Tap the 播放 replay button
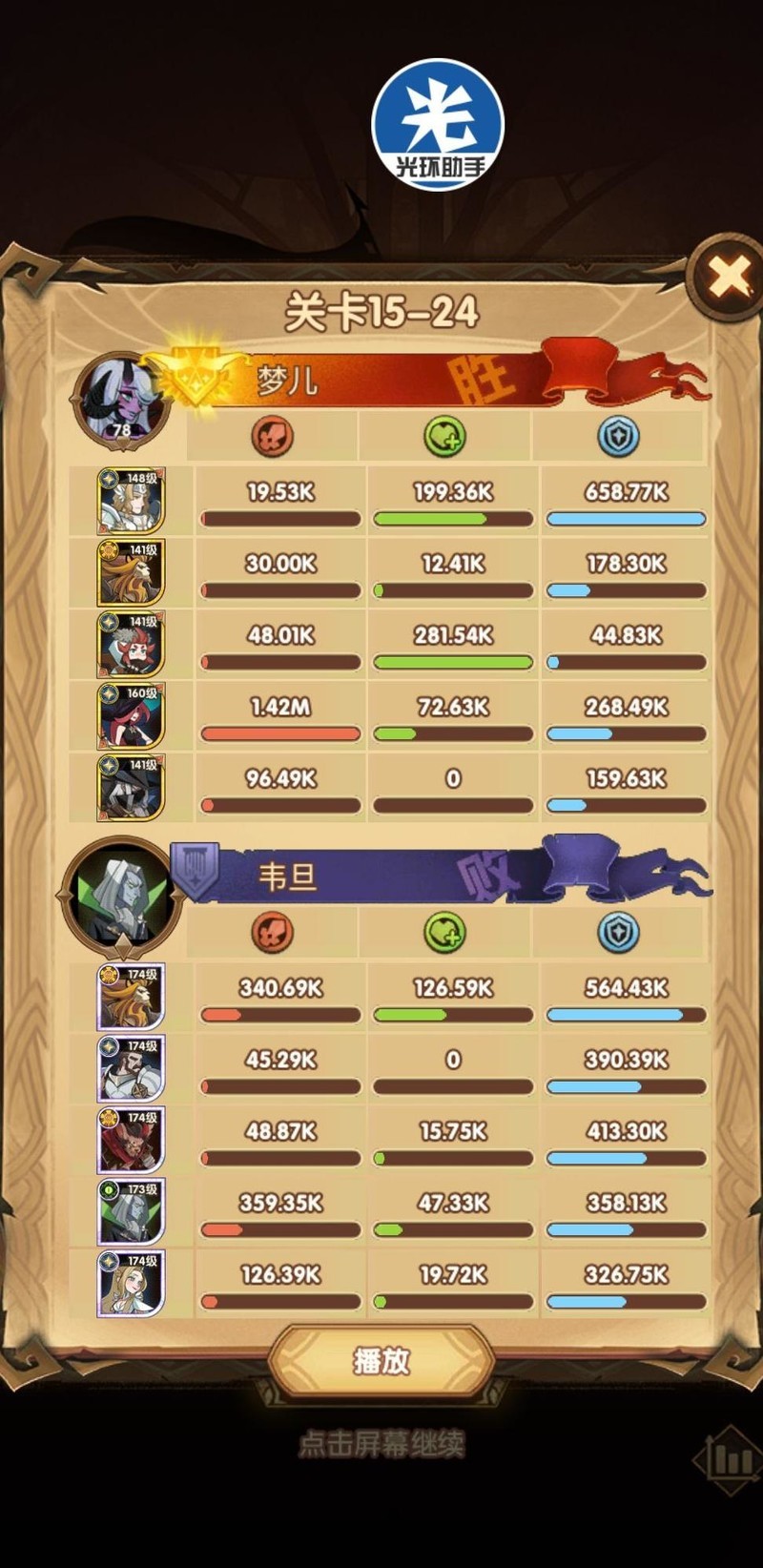The height and width of the screenshot is (1568, 763). tap(381, 1360)
